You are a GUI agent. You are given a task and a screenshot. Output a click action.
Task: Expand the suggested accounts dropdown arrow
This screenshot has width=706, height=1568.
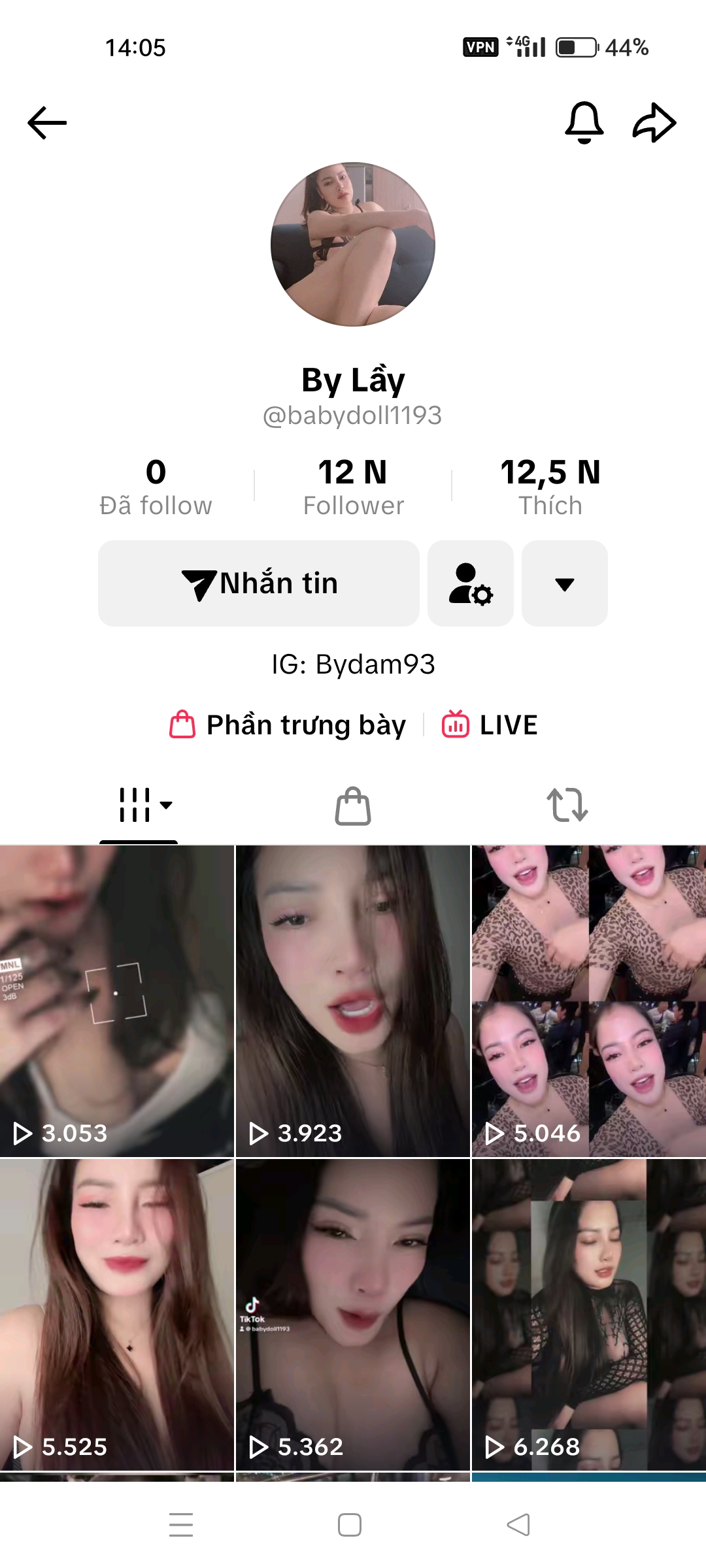[x=565, y=583]
